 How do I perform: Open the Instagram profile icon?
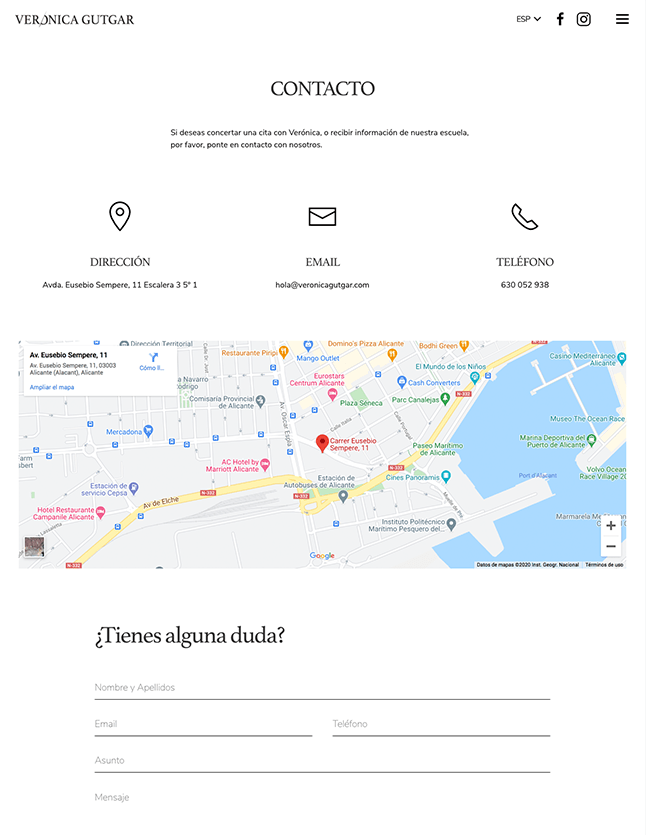pos(584,19)
